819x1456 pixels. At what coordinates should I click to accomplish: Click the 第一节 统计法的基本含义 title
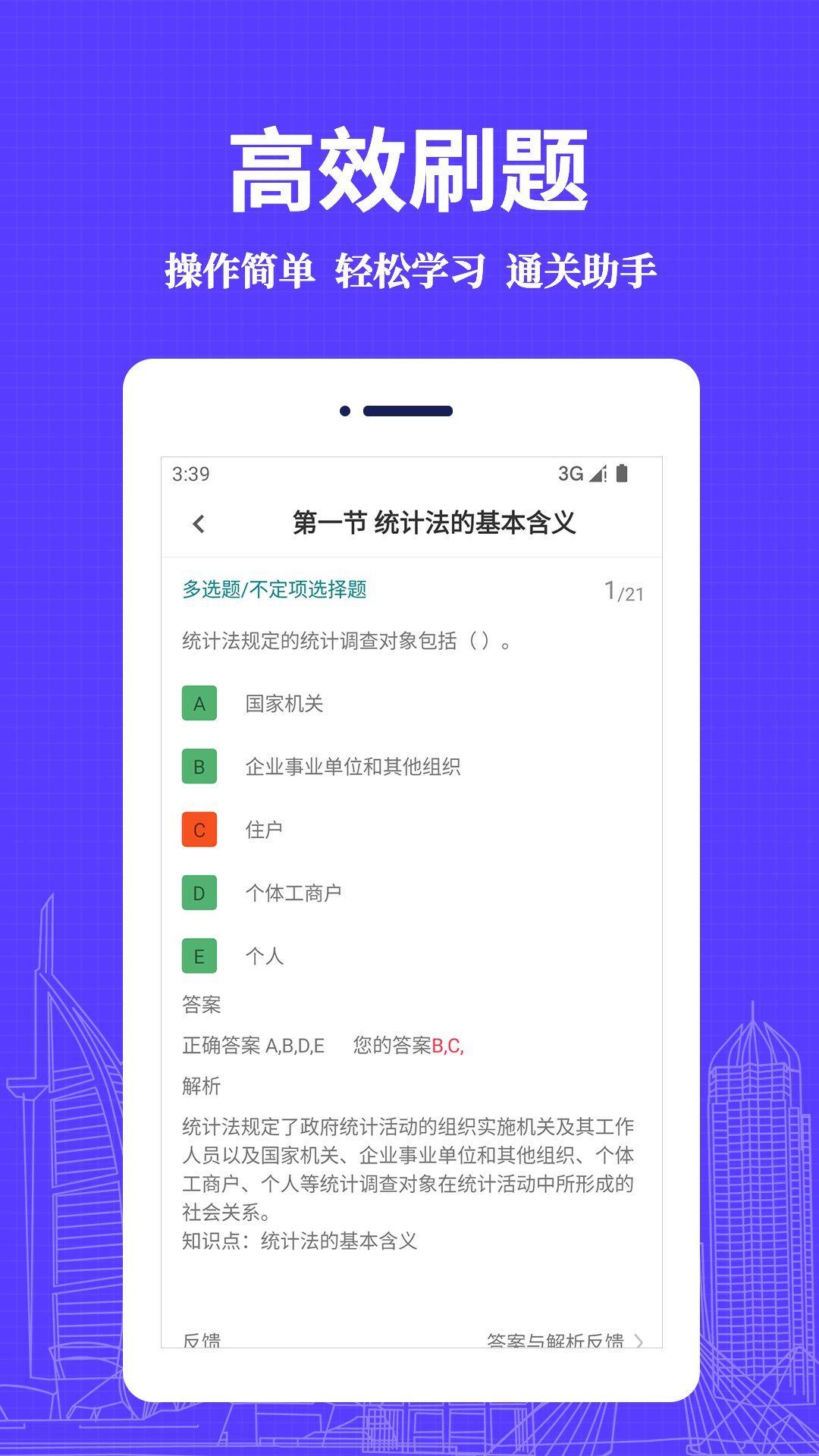tap(436, 523)
